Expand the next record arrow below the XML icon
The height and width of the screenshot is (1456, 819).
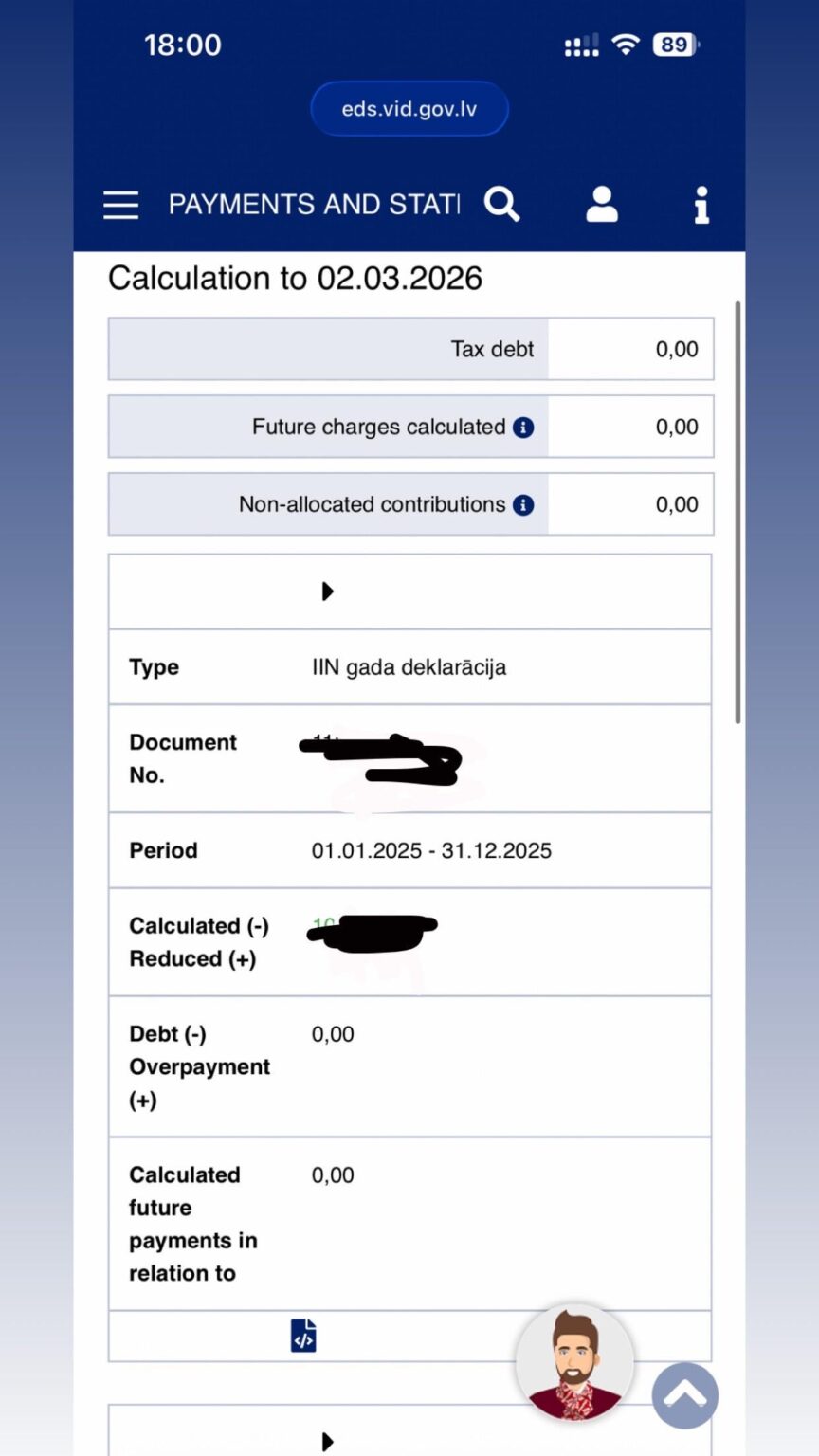[x=328, y=1442]
